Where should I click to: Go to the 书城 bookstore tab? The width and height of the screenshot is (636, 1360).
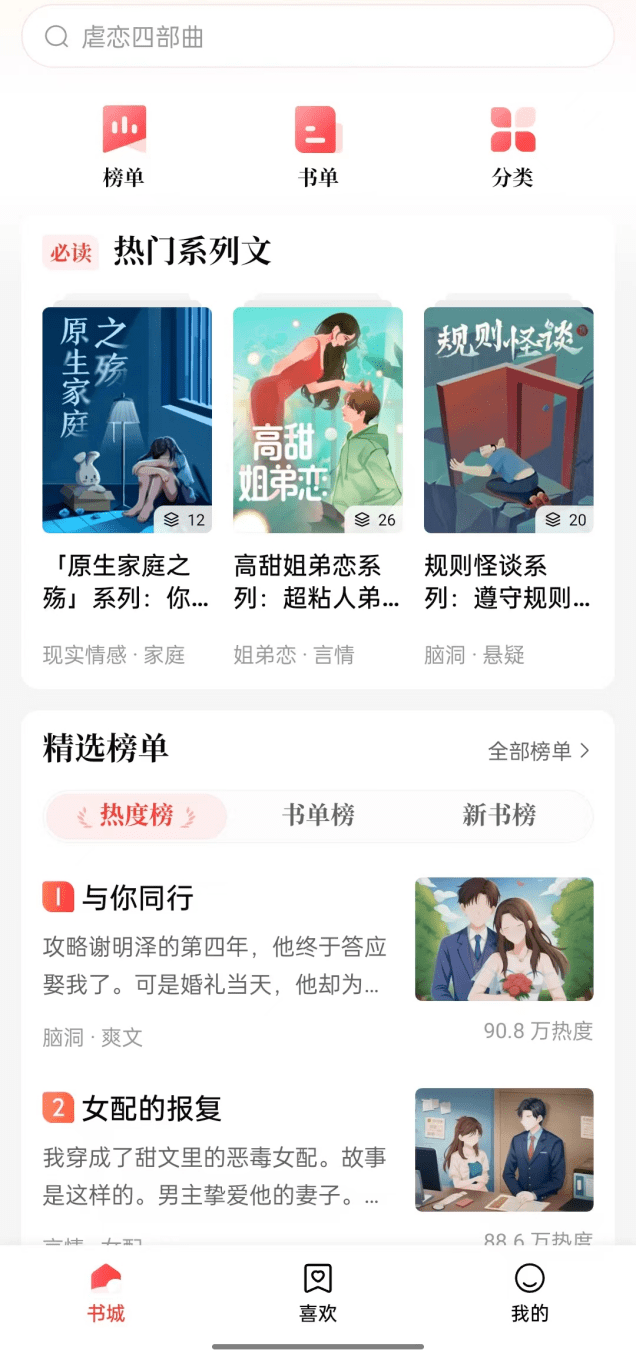(x=106, y=1294)
